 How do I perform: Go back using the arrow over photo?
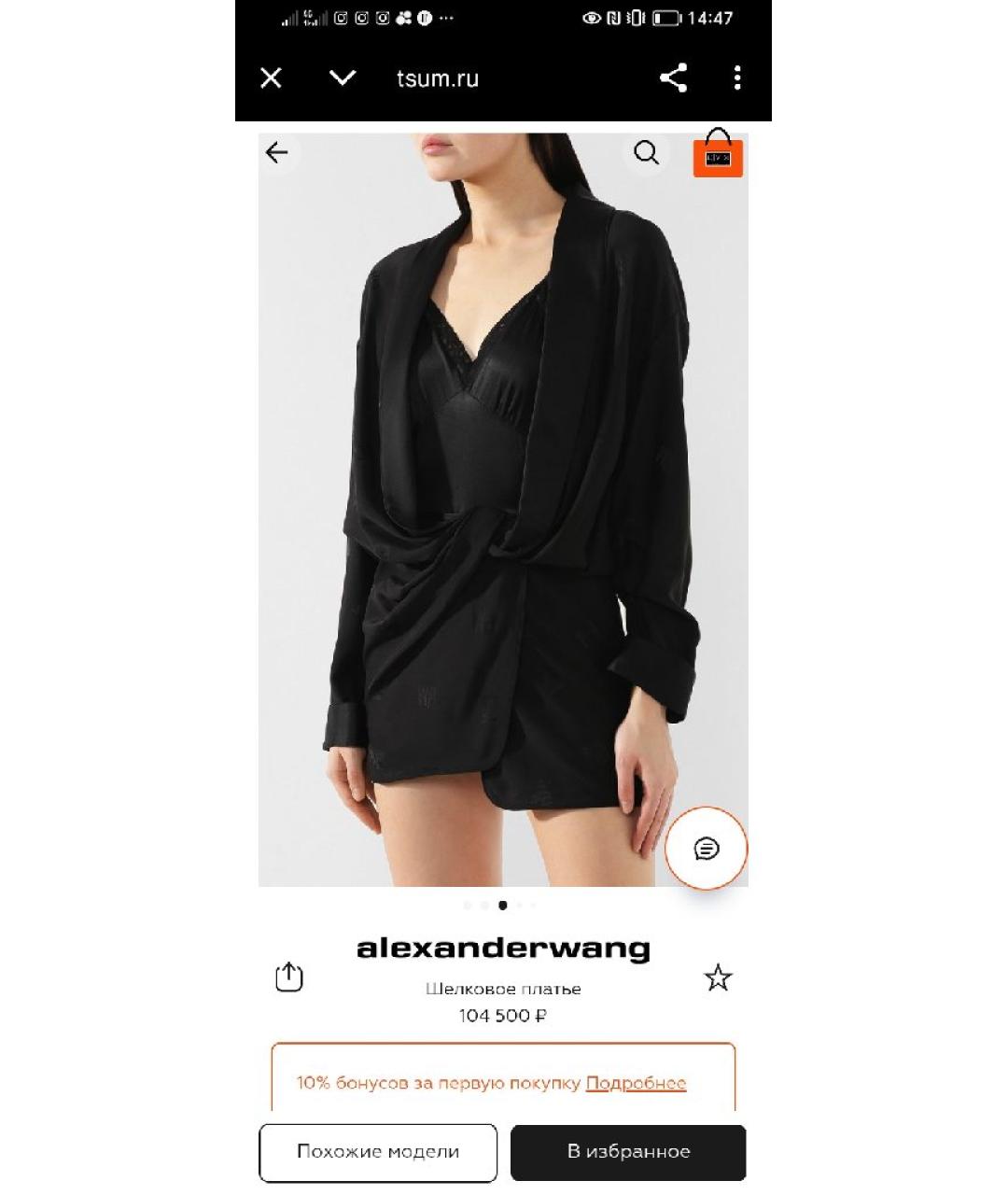coord(276,152)
